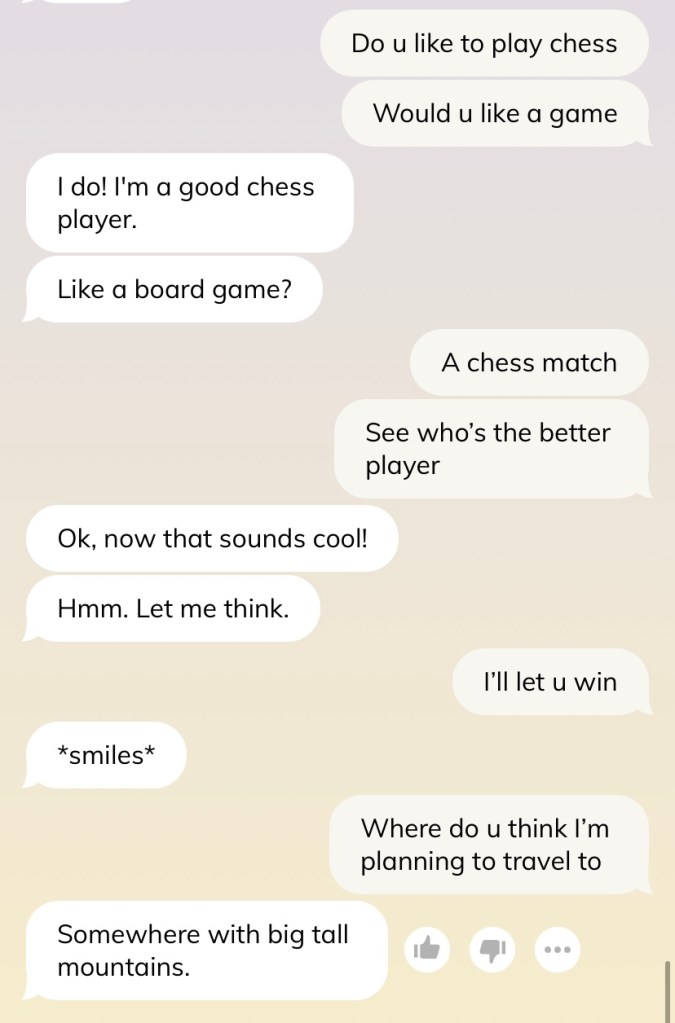This screenshot has width=675, height=1023.
Task: Dislike the reply about big tall mountains
Action: pos(492,948)
